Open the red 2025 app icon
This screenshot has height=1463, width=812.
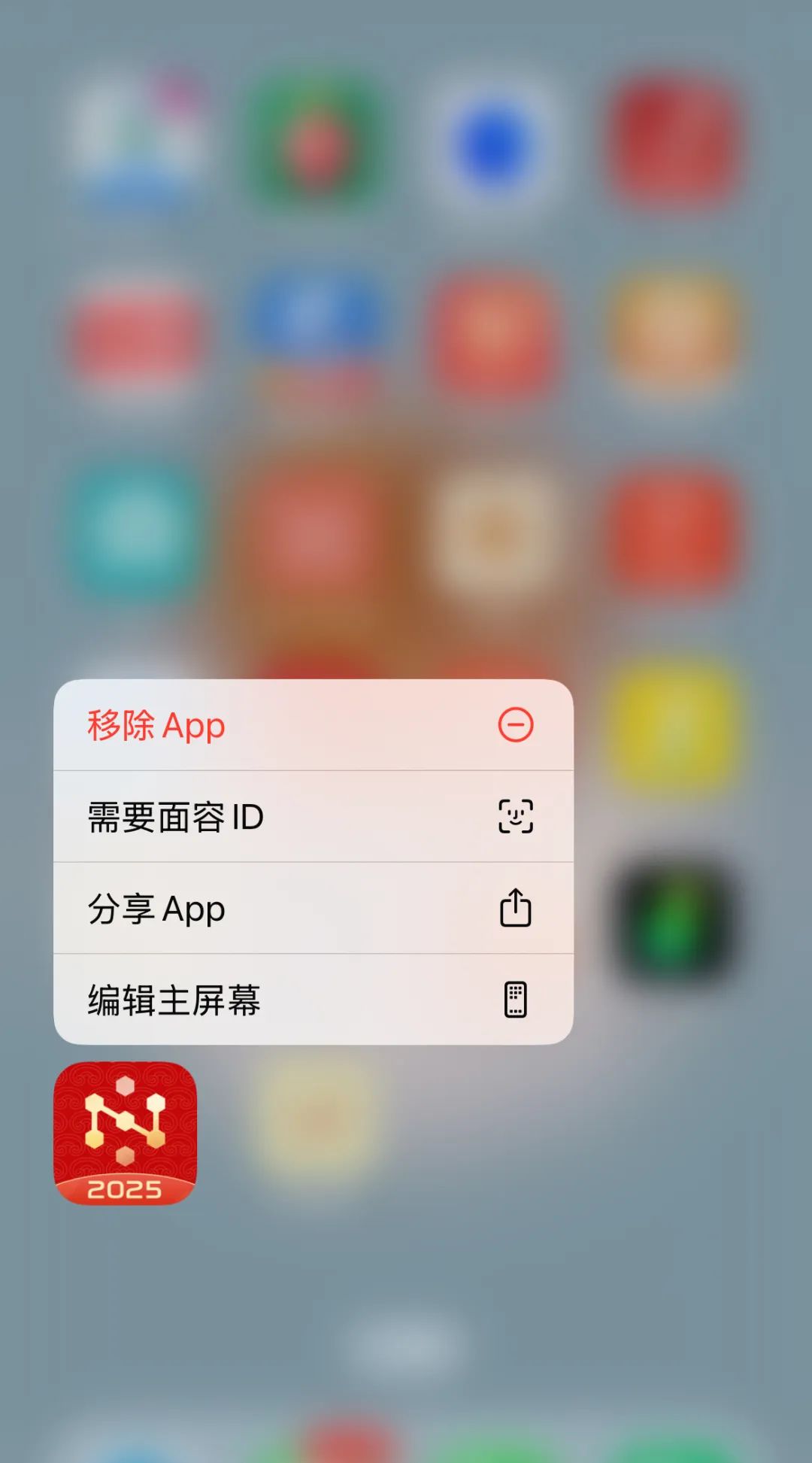pyautogui.click(x=125, y=1133)
